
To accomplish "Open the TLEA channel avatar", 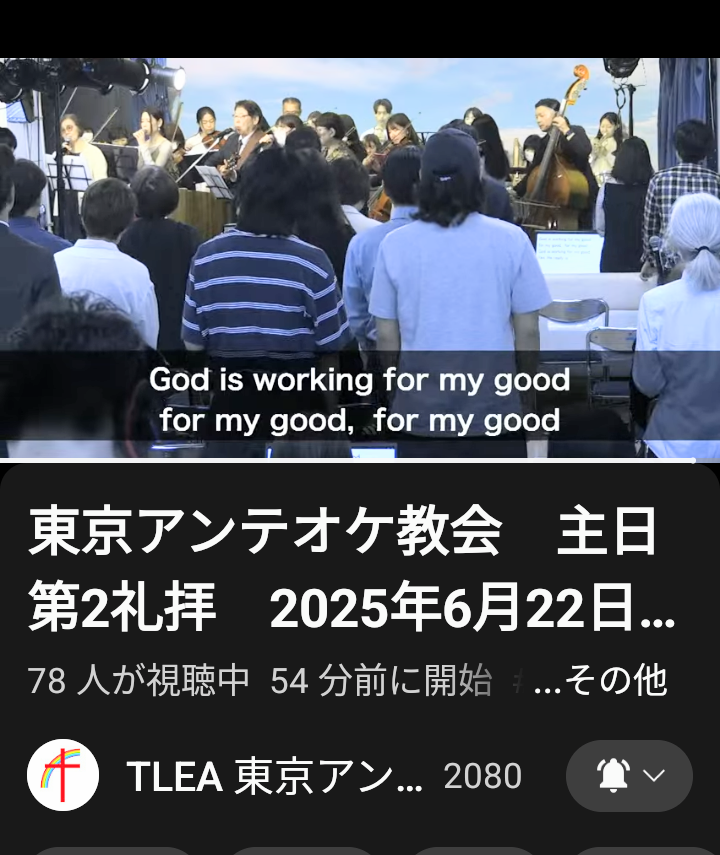I will point(63,776).
